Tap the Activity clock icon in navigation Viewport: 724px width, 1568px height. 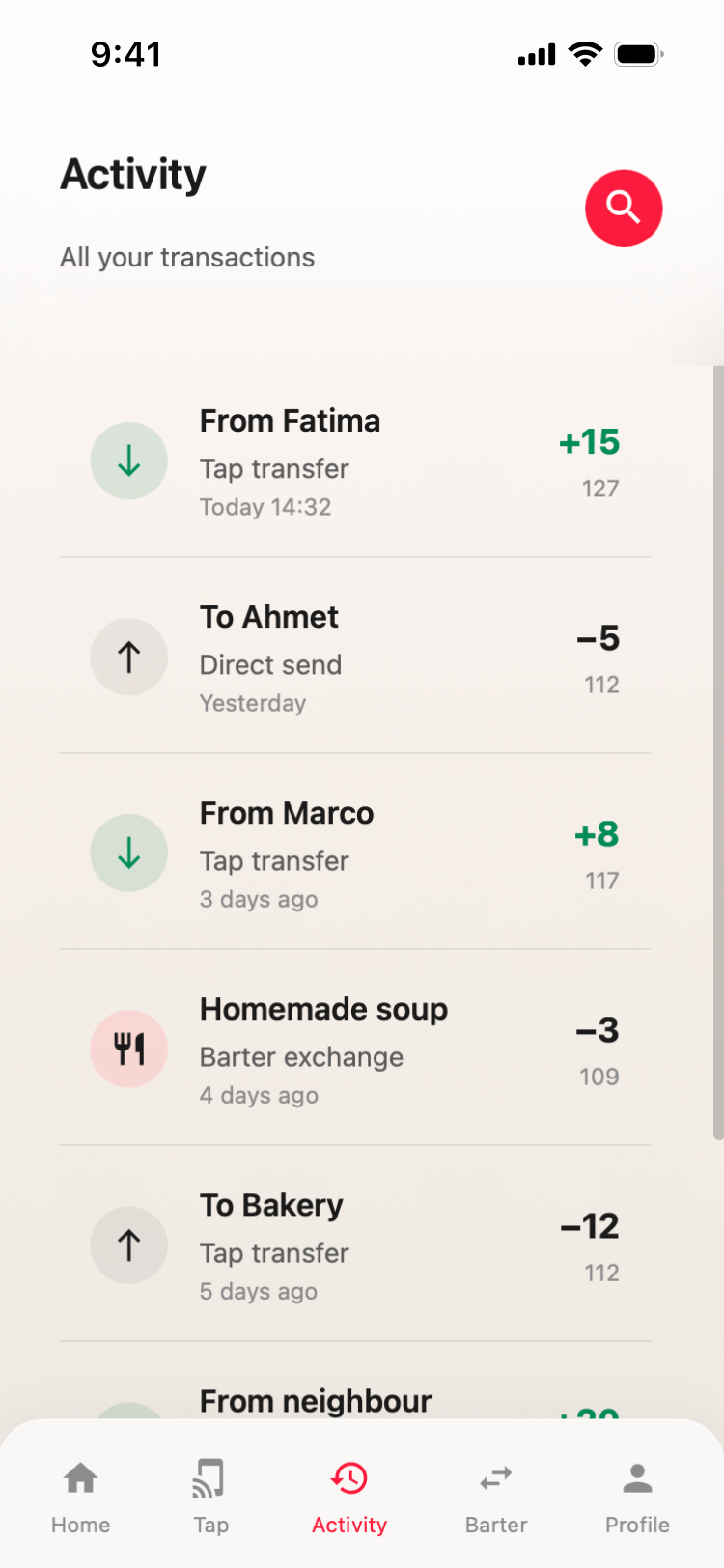348,1477
